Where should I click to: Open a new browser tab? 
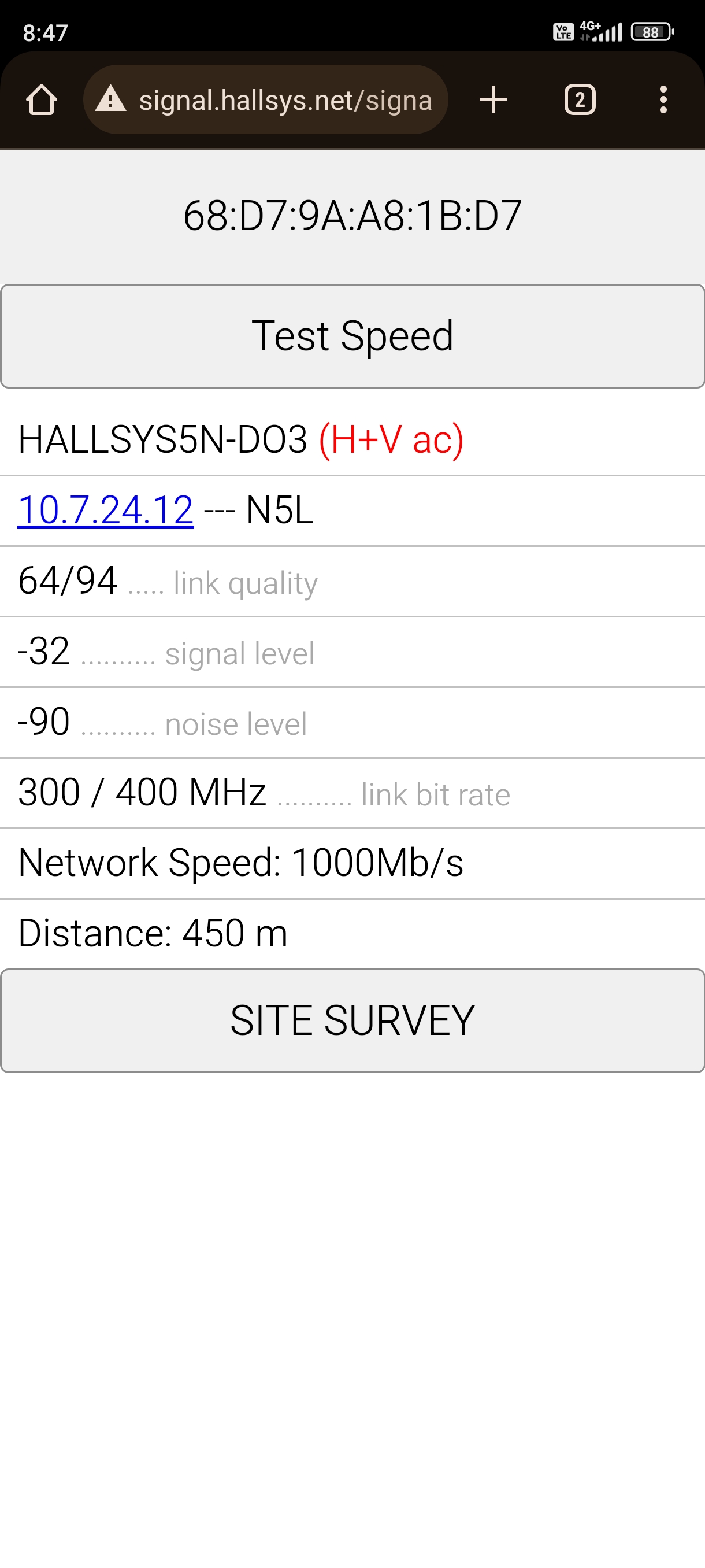point(493,100)
